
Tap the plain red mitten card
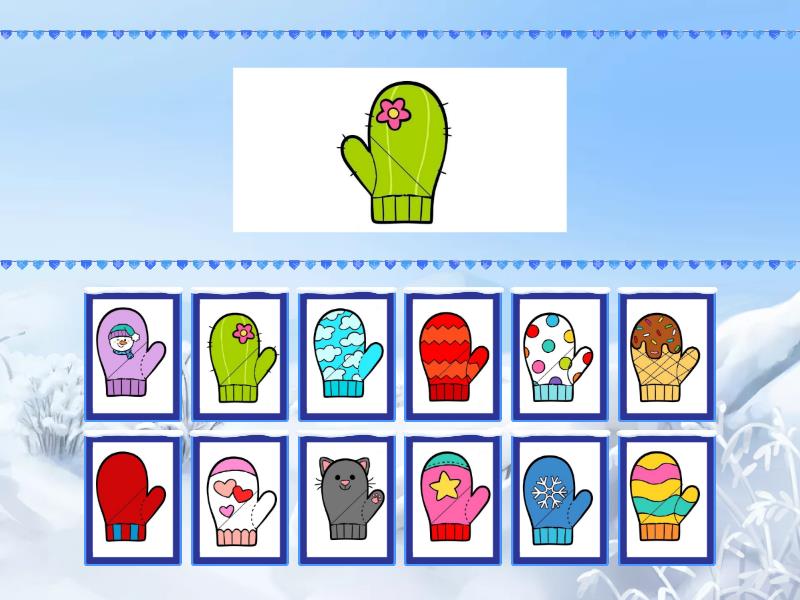(133, 498)
